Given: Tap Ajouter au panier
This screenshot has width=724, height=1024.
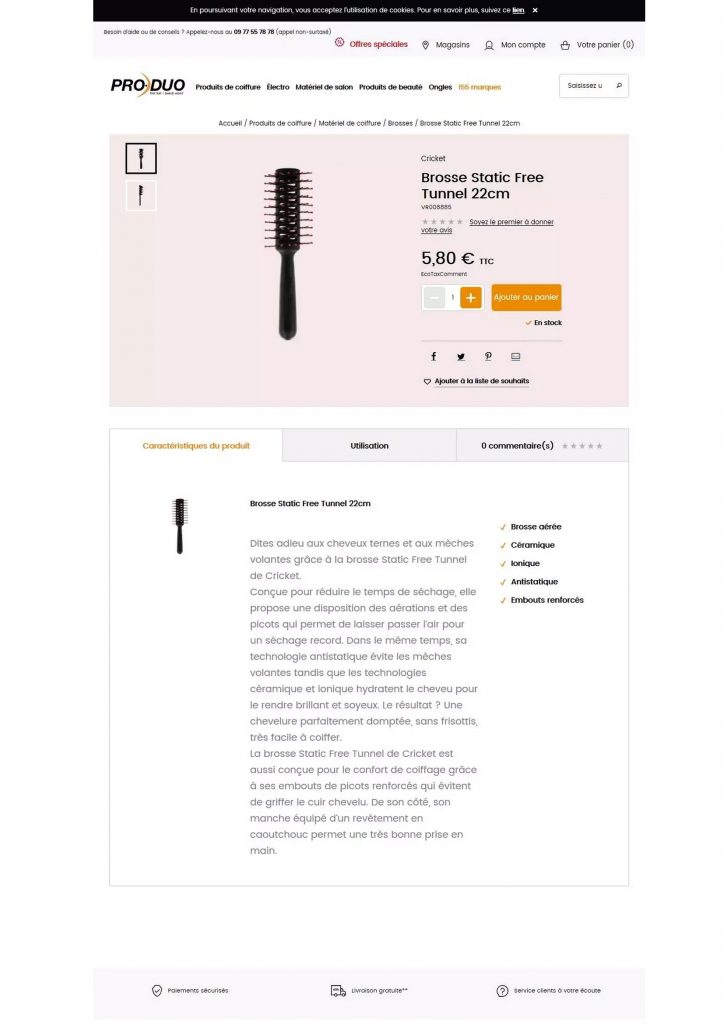Looking at the screenshot, I should [x=526, y=297].
